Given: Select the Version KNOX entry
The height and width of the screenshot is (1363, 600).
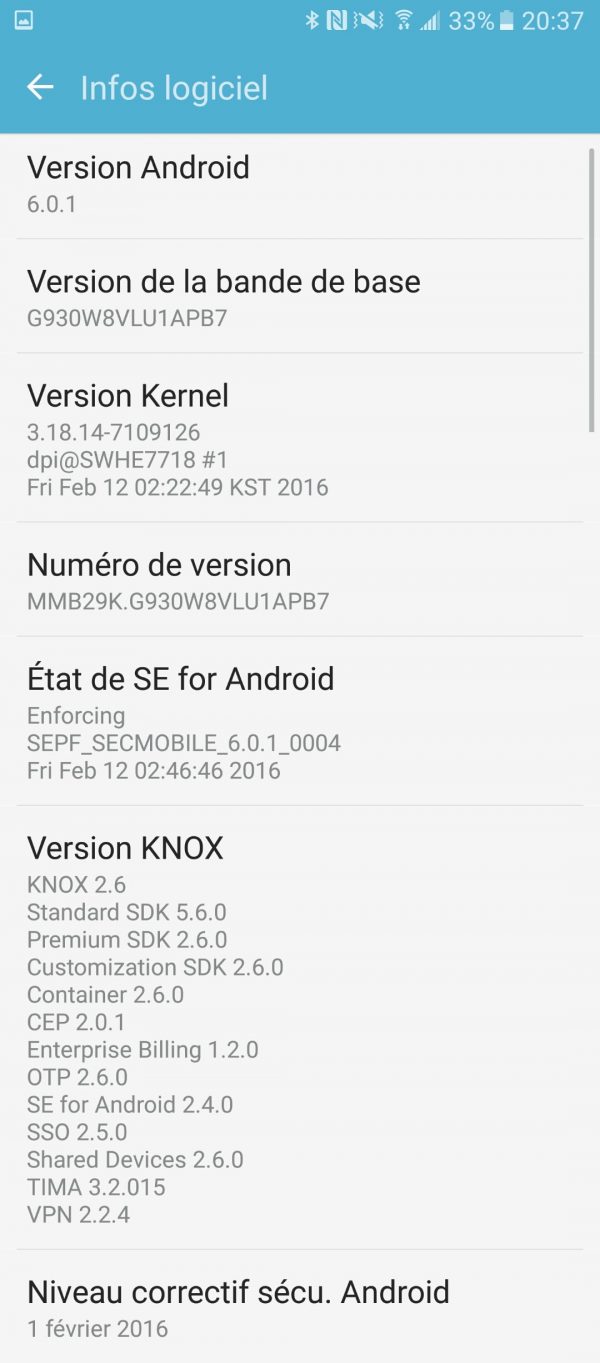Looking at the screenshot, I should (x=300, y=1028).
